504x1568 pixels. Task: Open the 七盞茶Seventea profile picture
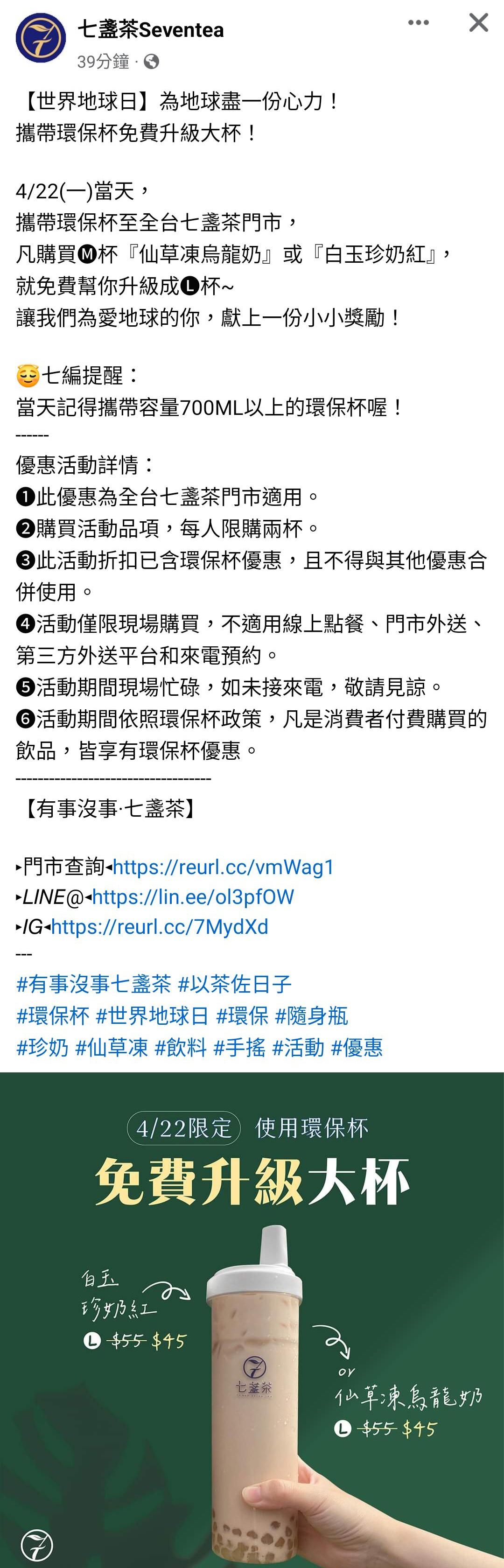tap(40, 38)
